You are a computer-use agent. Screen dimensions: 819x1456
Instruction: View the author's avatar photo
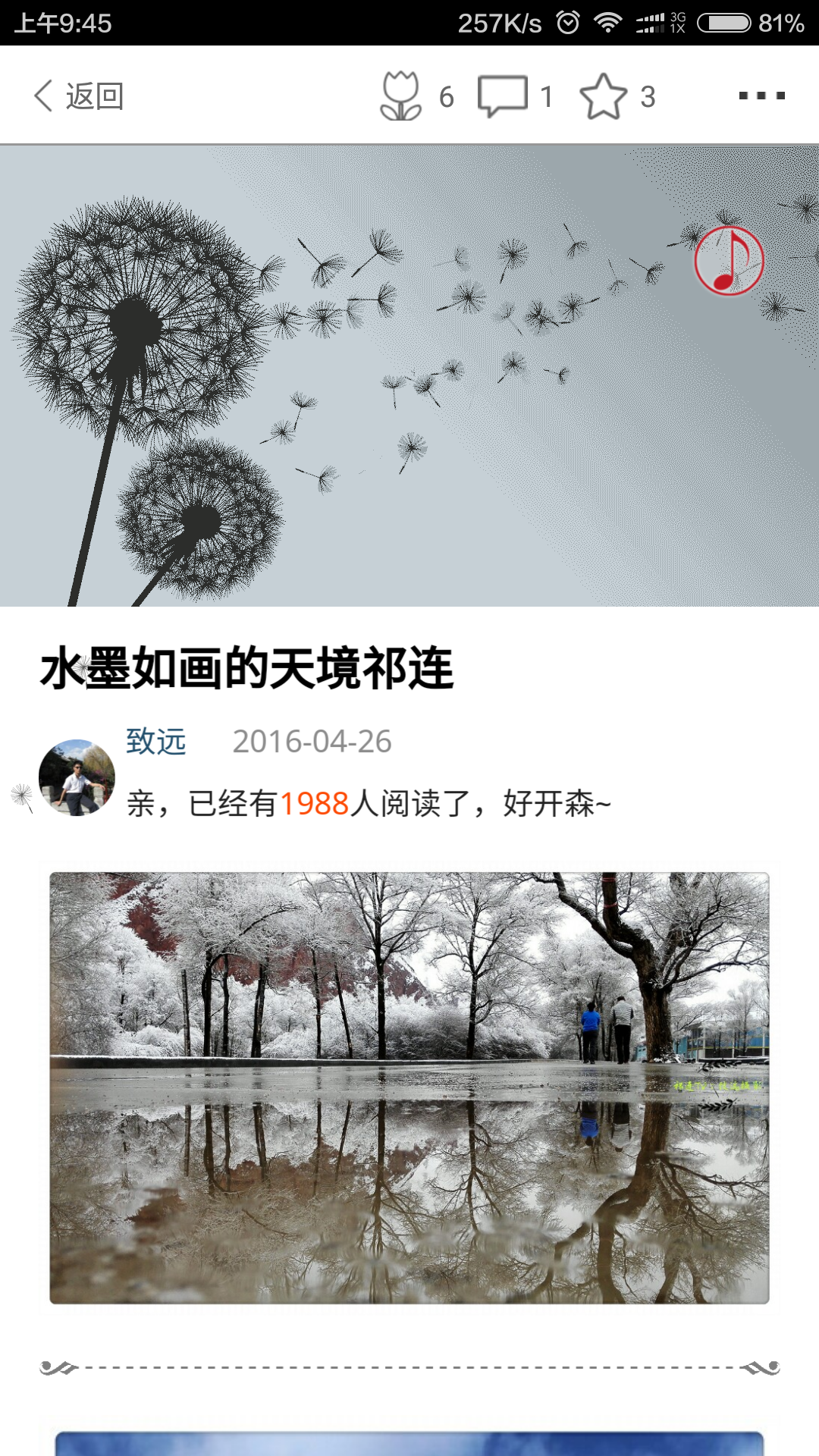(x=77, y=777)
